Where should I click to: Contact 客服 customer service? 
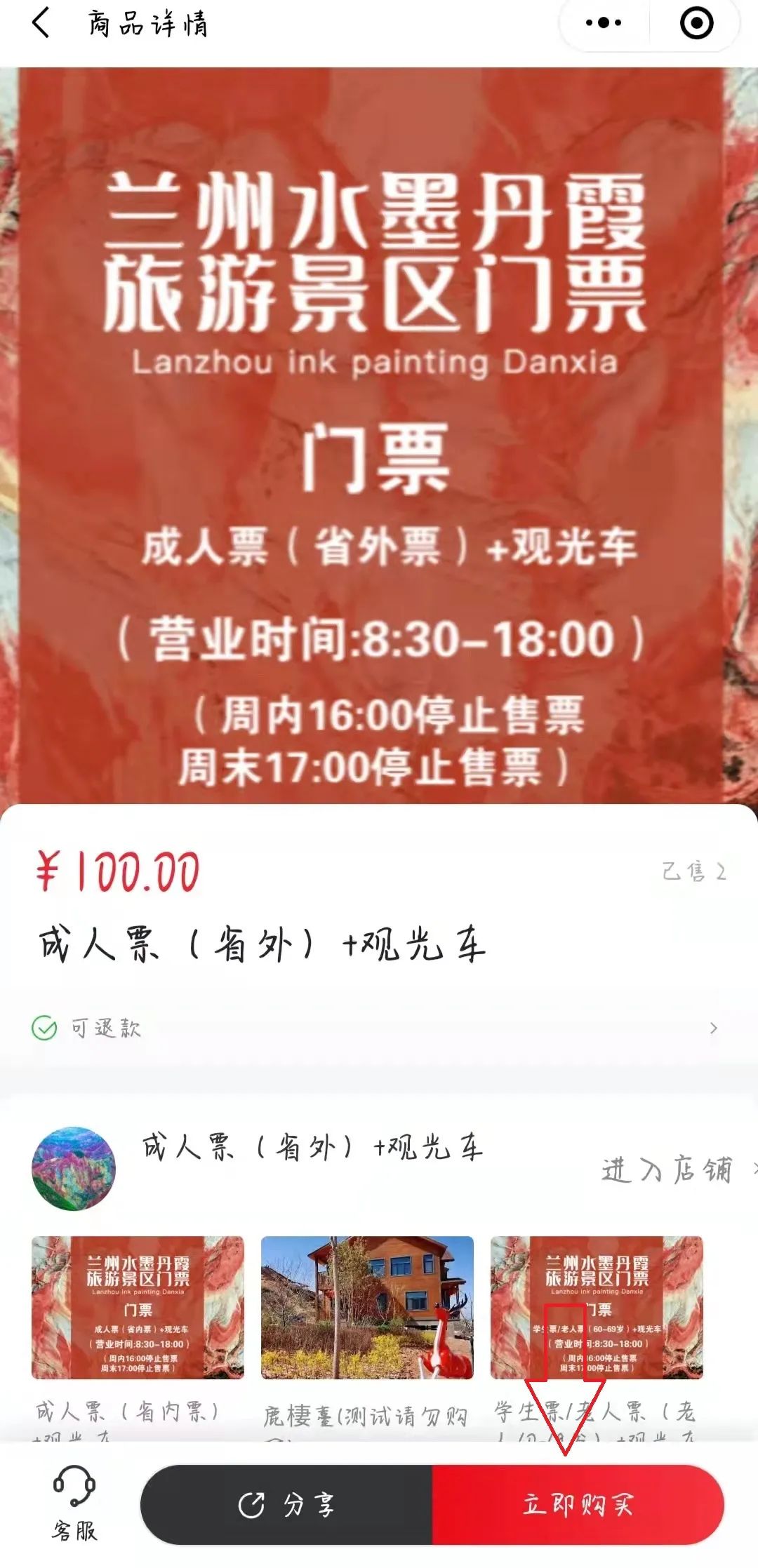[74, 1504]
